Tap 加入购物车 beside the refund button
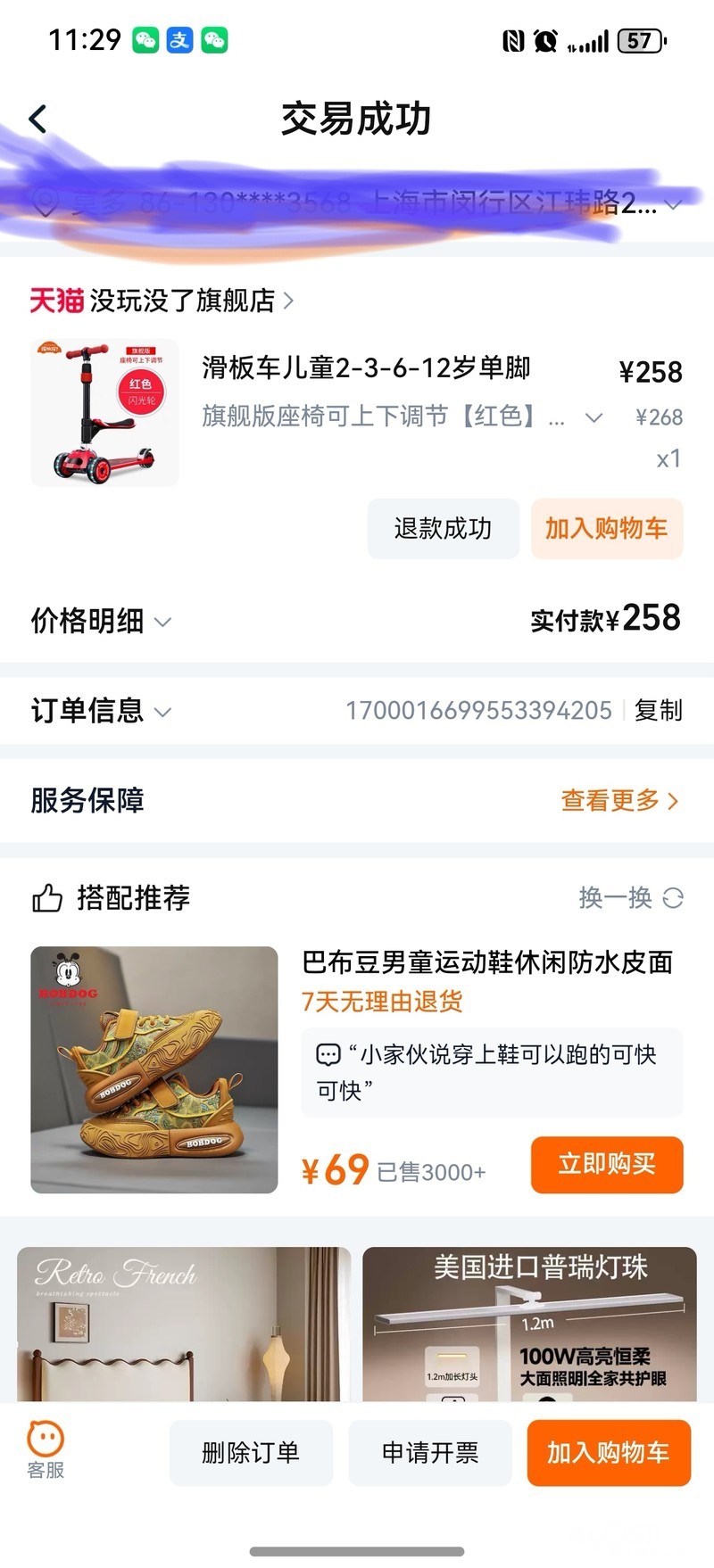 (x=606, y=529)
